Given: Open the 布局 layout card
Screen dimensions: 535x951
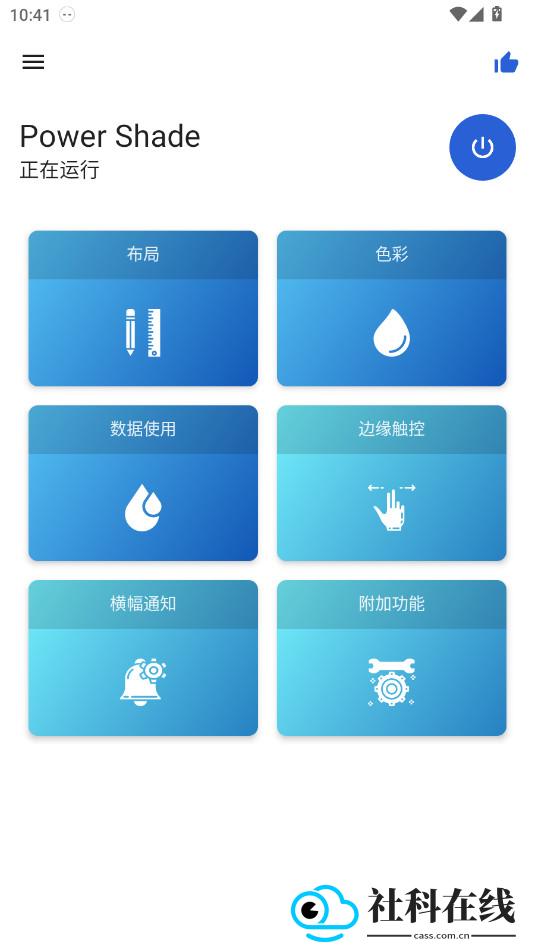Looking at the screenshot, I should (x=143, y=308).
